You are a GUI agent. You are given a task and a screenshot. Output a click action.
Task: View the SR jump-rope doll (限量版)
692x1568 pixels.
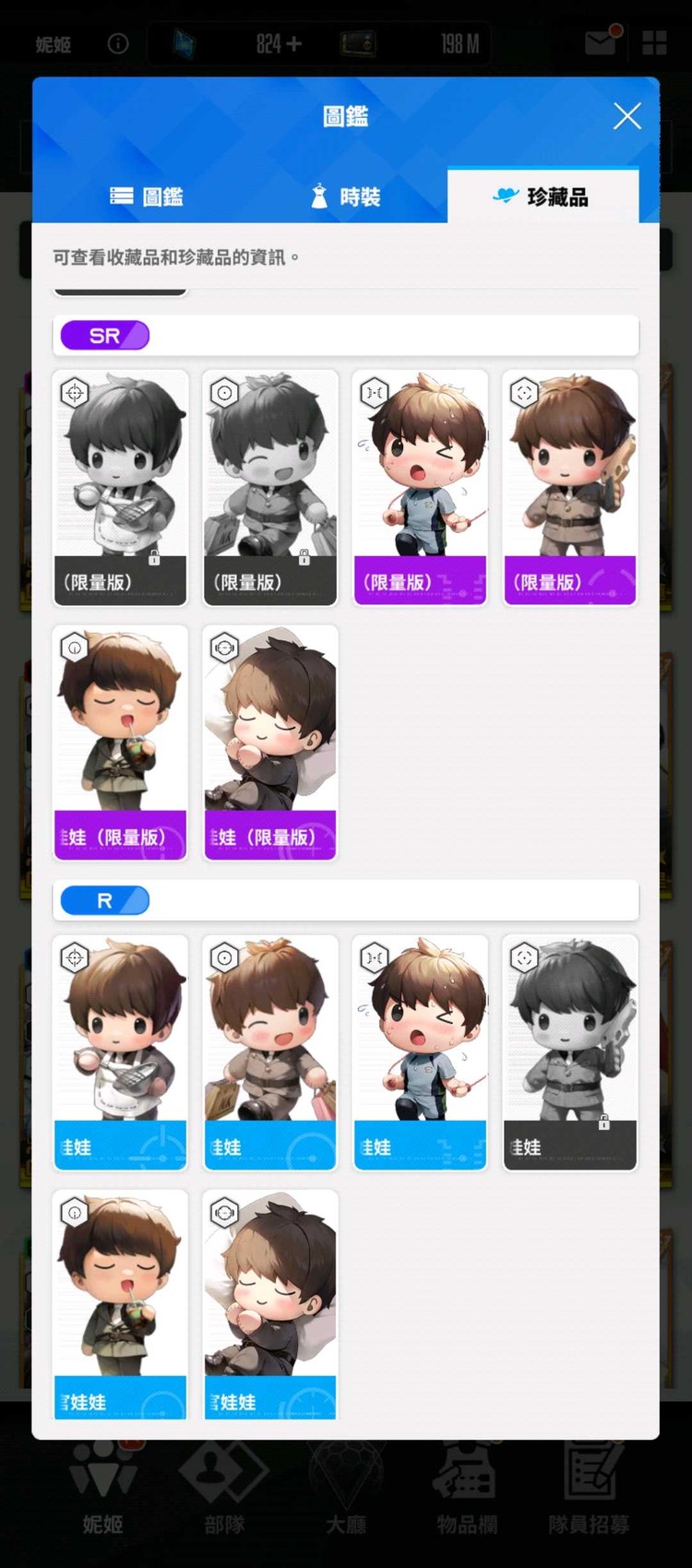[420, 487]
